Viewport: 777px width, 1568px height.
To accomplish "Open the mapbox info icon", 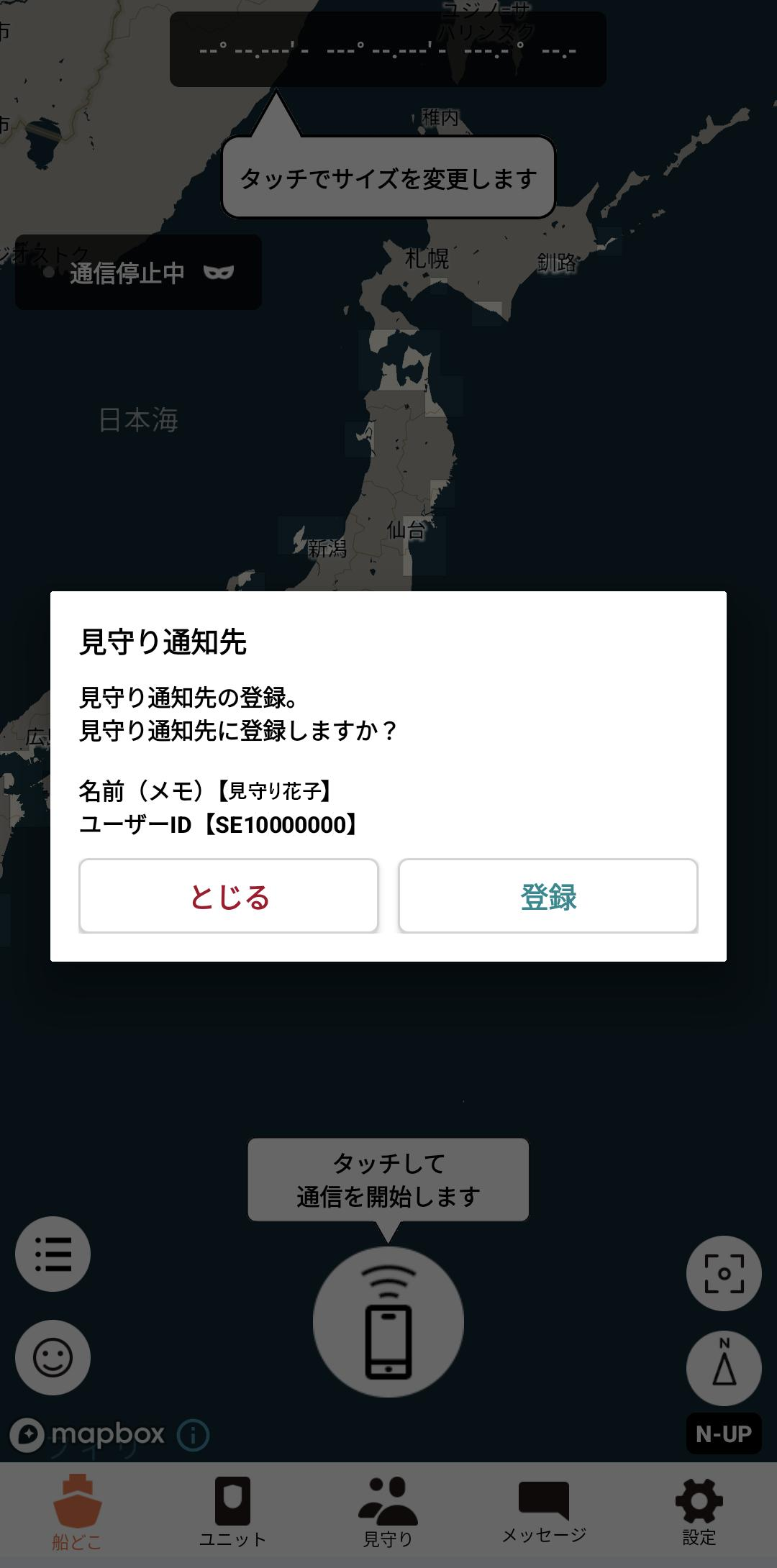I will click(193, 1436).
